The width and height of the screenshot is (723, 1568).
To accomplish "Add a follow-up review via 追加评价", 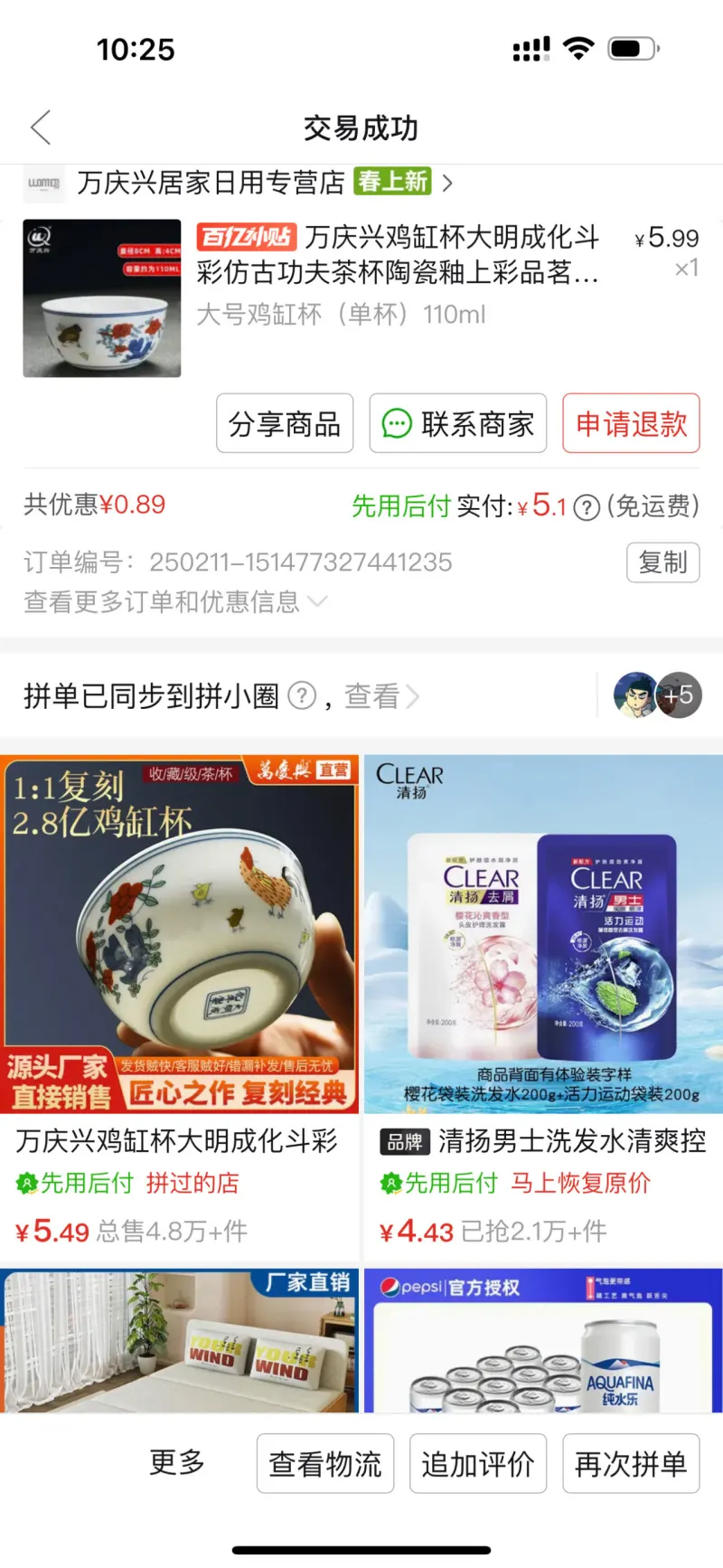I will point(478,1463).
